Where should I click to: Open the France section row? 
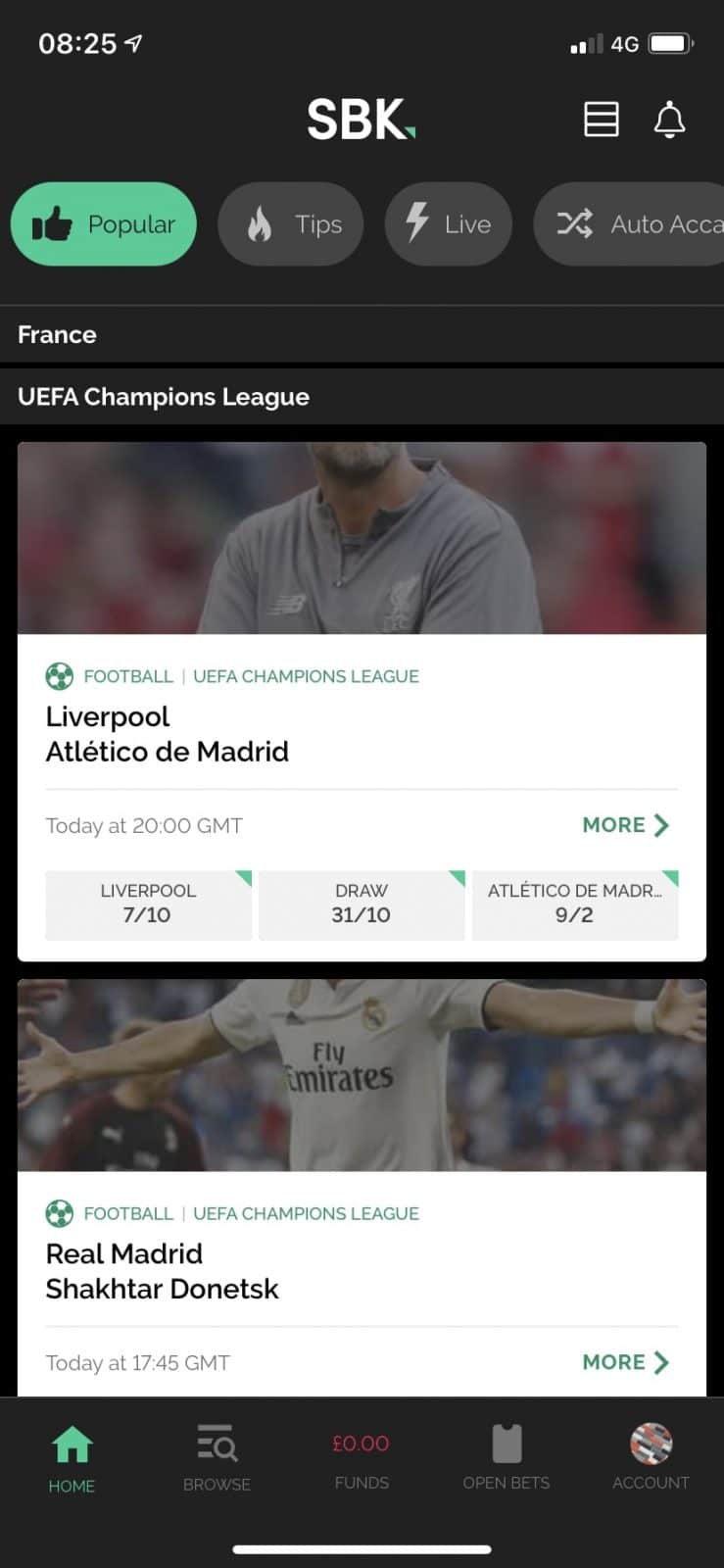coord(362,335)
